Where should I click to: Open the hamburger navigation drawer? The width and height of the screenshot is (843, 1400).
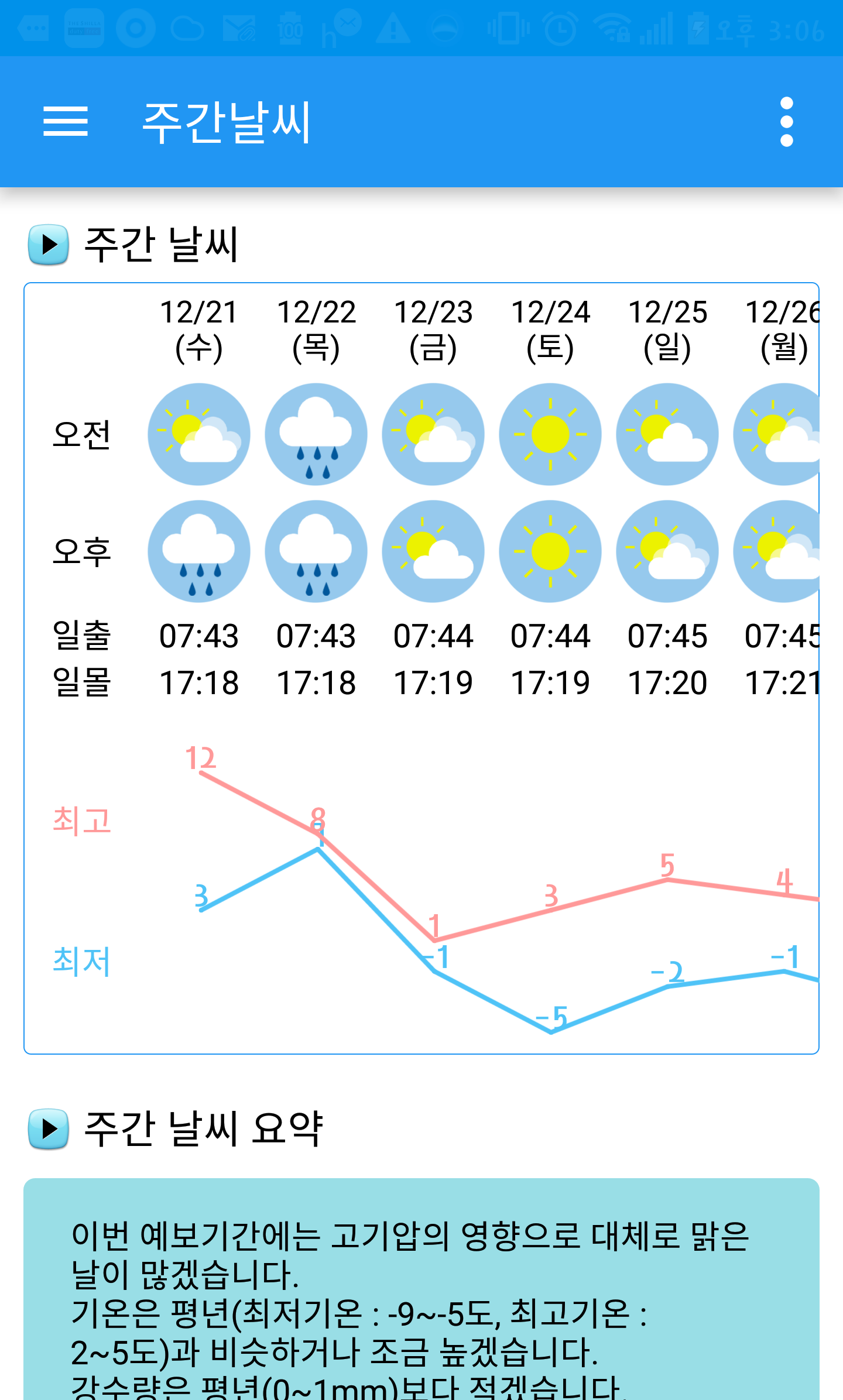click(66, 122)
